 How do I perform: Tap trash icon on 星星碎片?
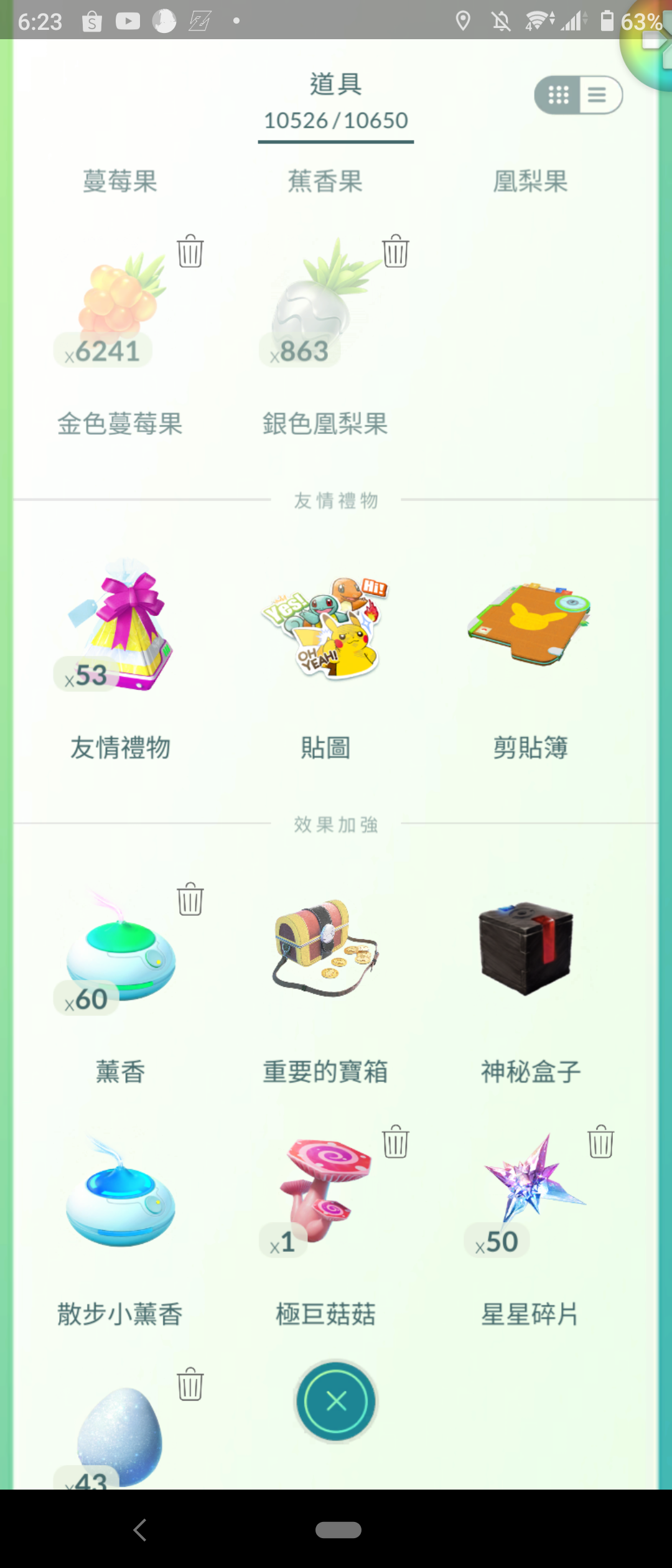click(x=600, y=1142)
